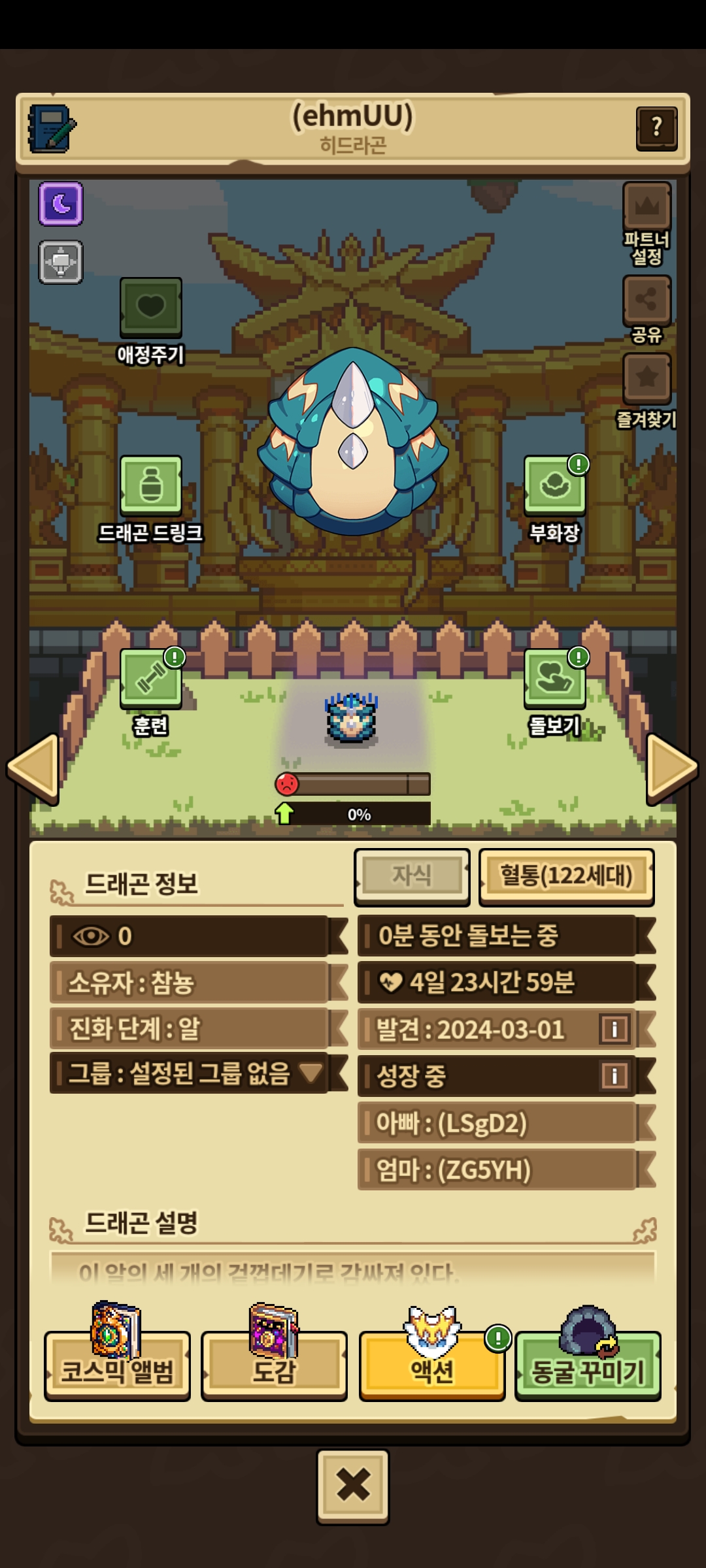Expand the 그룹 group dropdown
706x1568 pixels.
pyautogui.click(x=311, y=1073)
